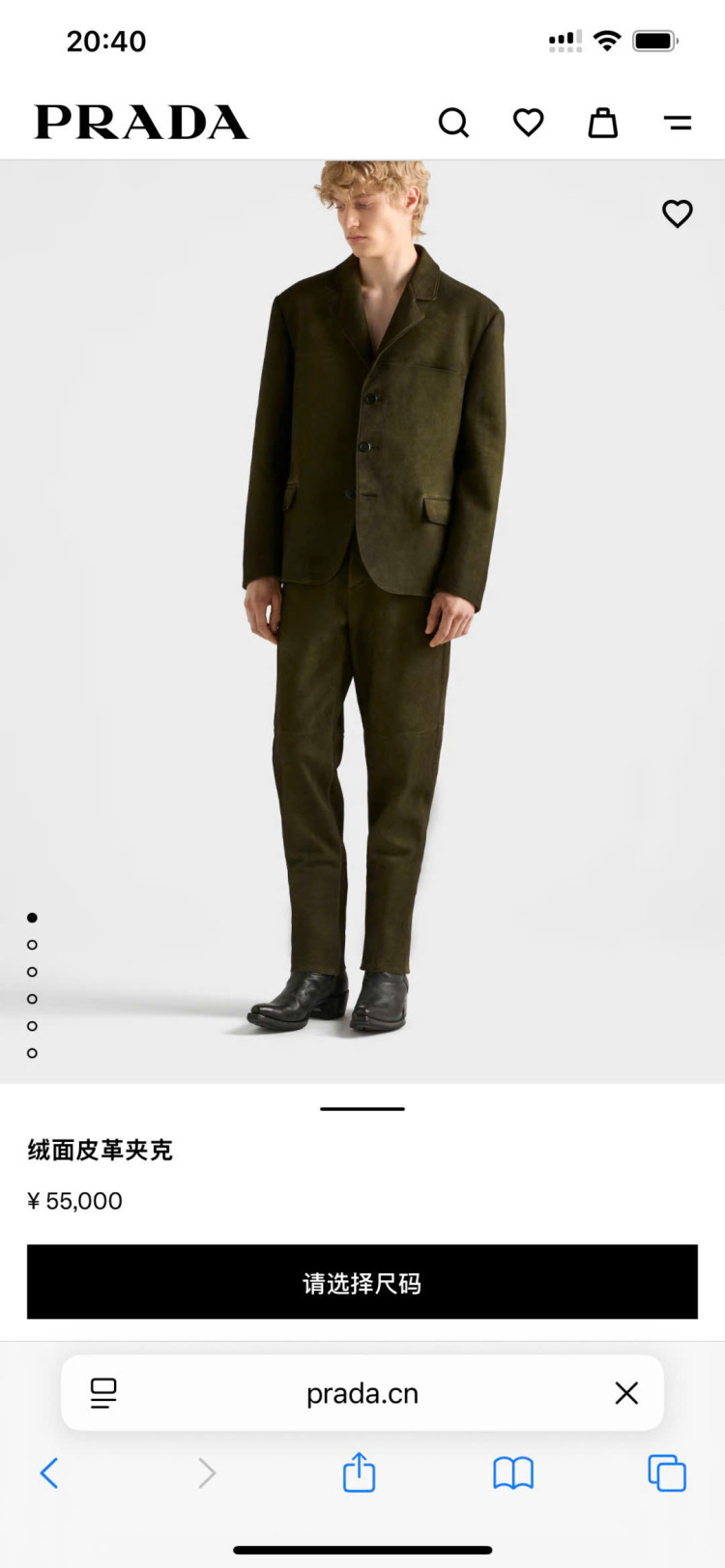The width and height of the screenshot is (725, 1568).
Task: Open the site's main menu
Action: [678, 123]
